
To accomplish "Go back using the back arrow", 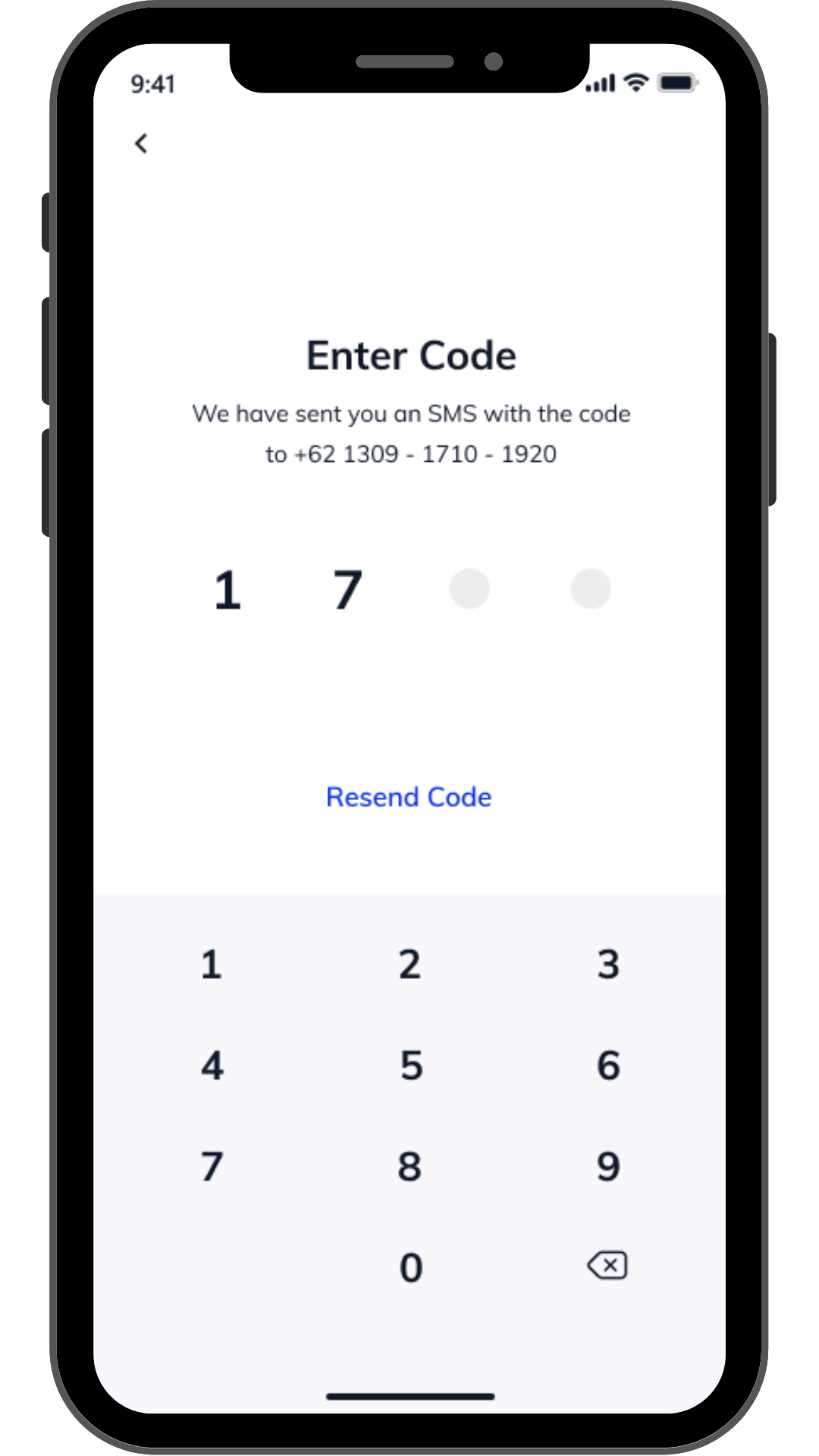I will click(x=141, y=143).
